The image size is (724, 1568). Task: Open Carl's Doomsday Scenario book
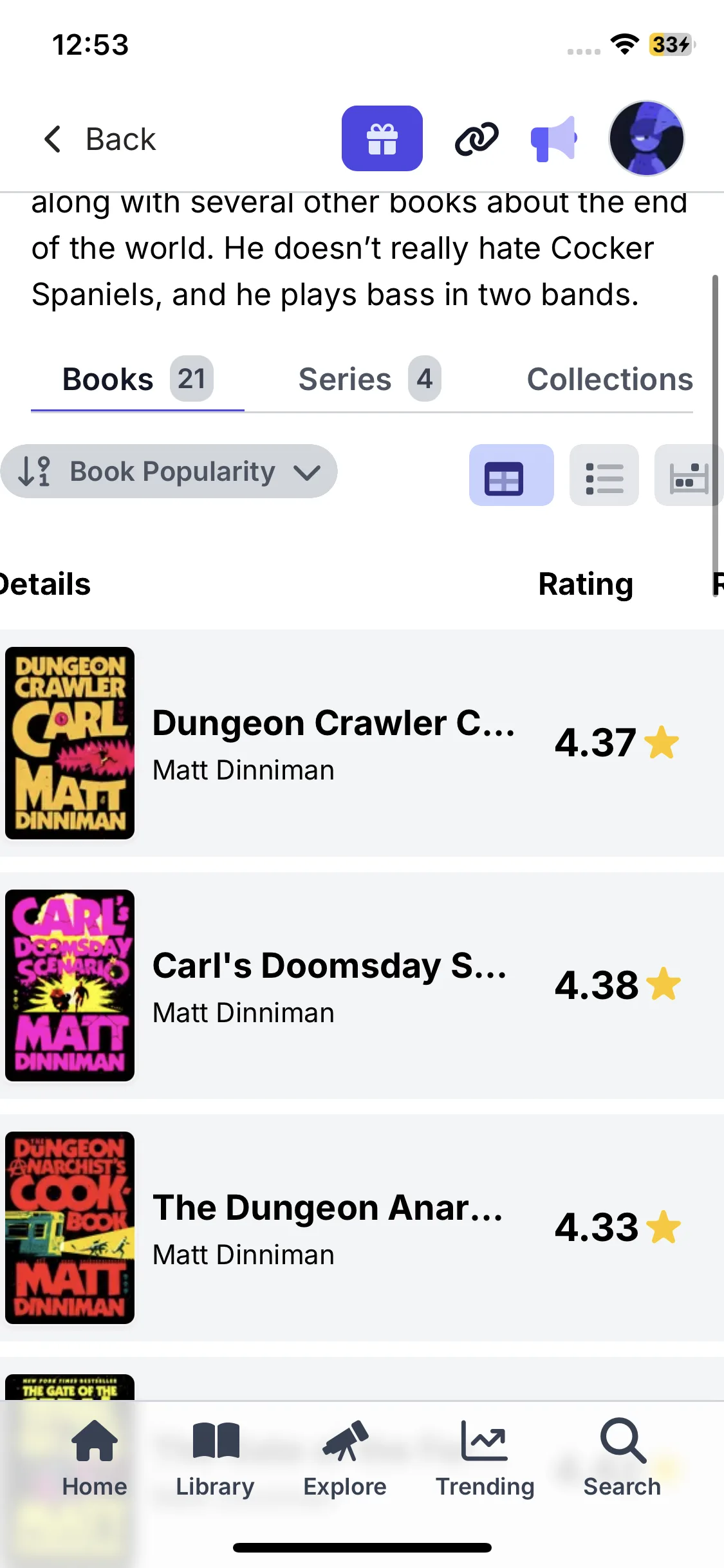(329, 985)
